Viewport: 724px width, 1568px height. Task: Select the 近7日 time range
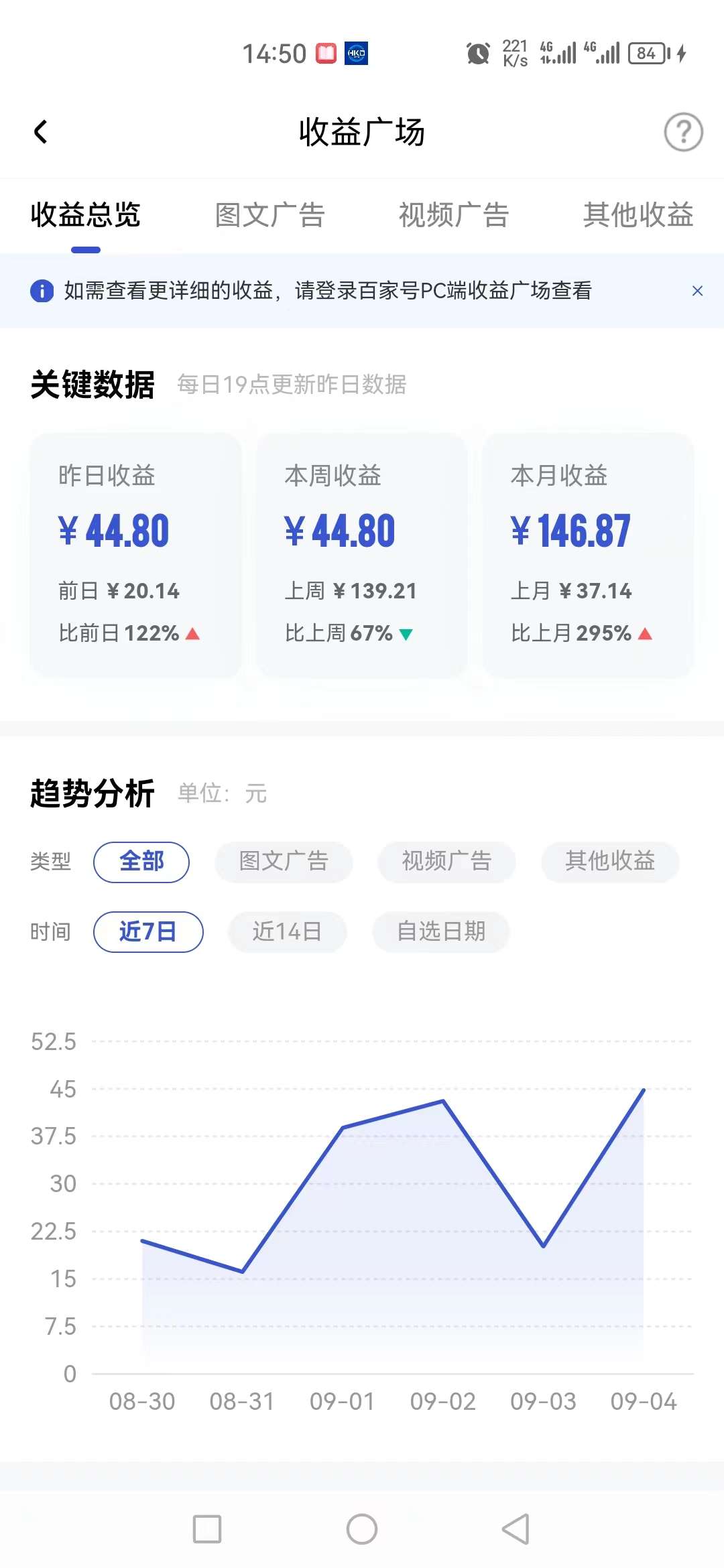tap(148, 931)
